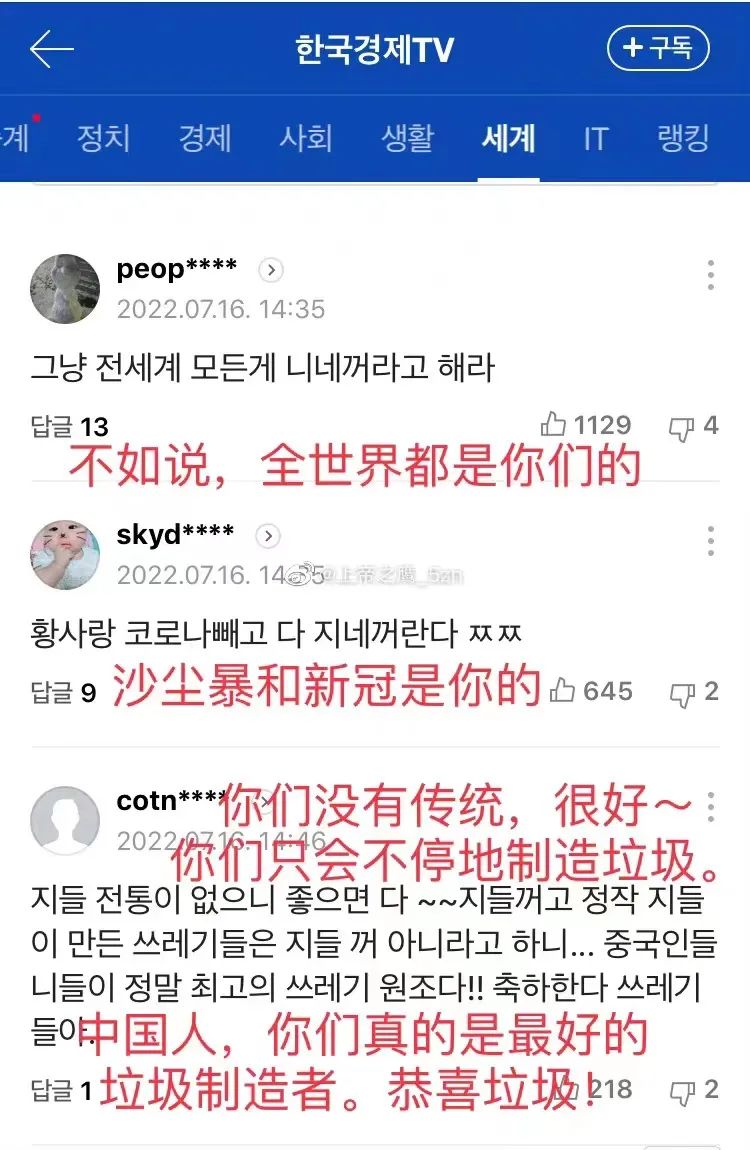
Task: Open overflow menu on skyd**** comment
Action: [710, 541]
